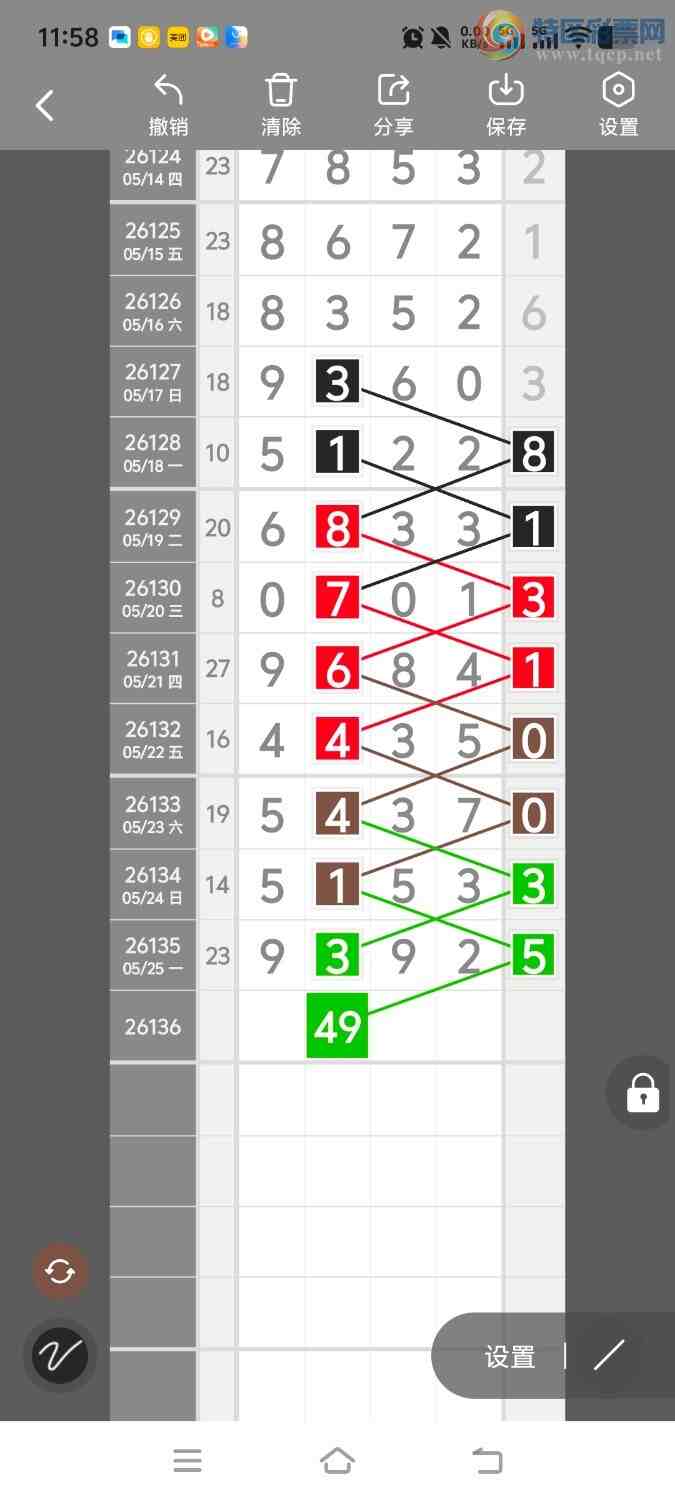Share the chart via 分享
The height and width of the screenshot is (1500, 675).
pos(394,105)
